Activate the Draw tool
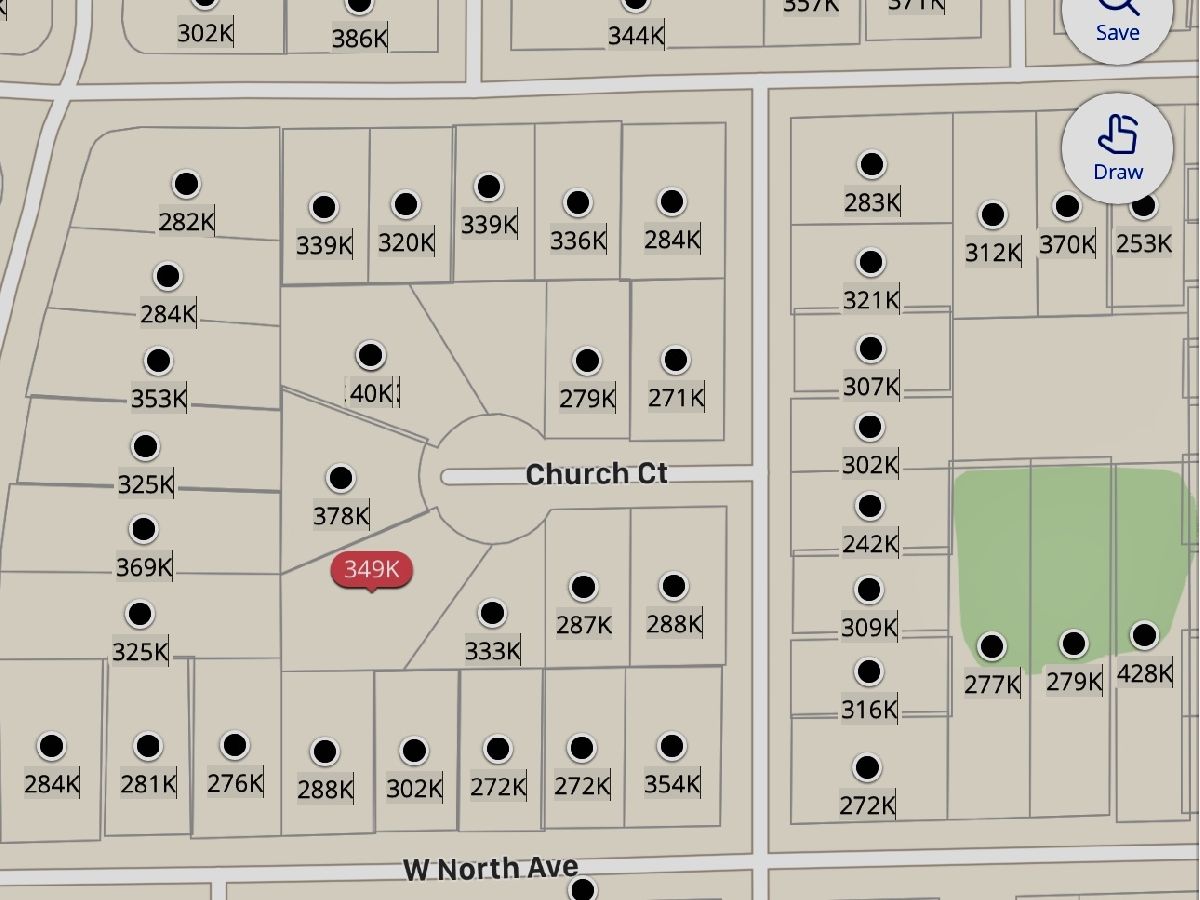This screenshot has width=1200, height=900. pyautogui.click(x=1117, y=147)
